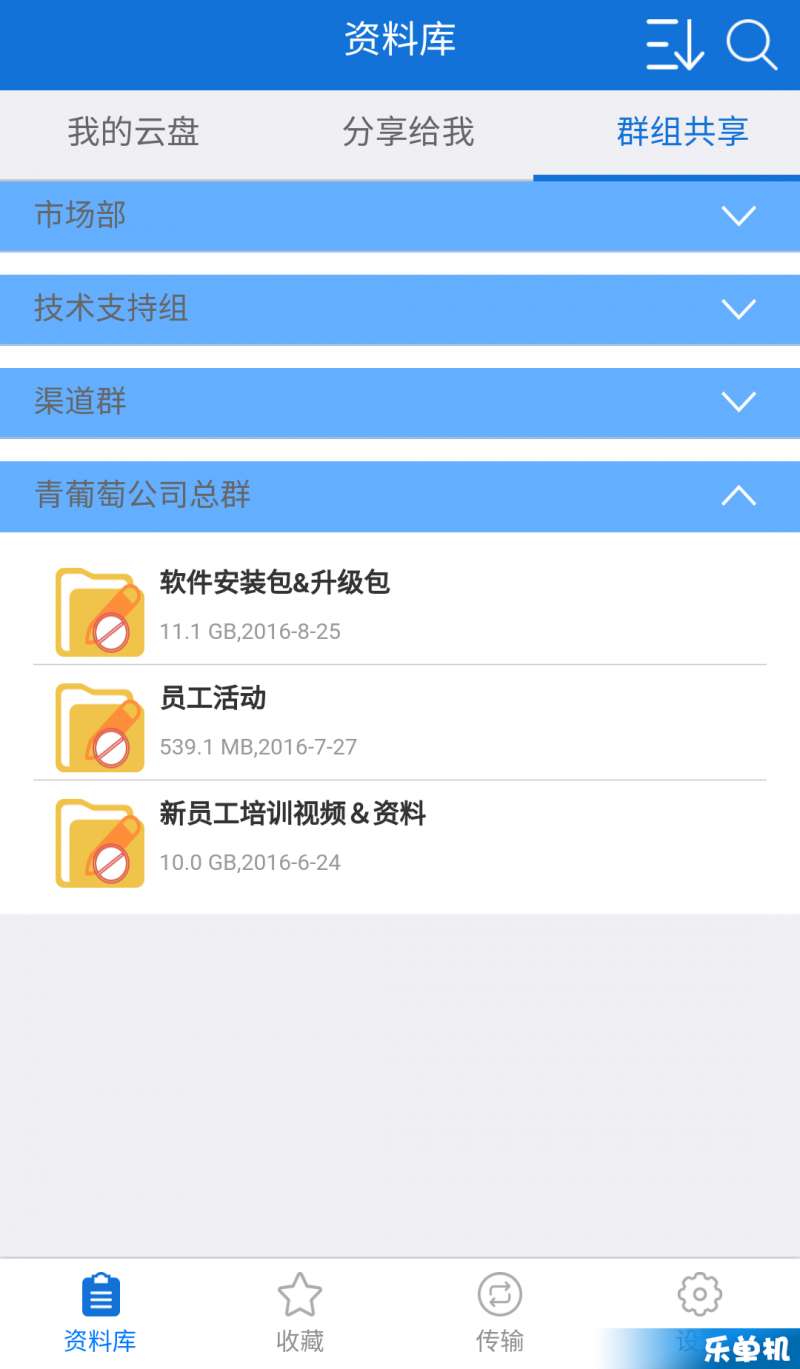Open the 传输 transfer tab
This screenshot has height=1369, width=800.
(500, 1313)
